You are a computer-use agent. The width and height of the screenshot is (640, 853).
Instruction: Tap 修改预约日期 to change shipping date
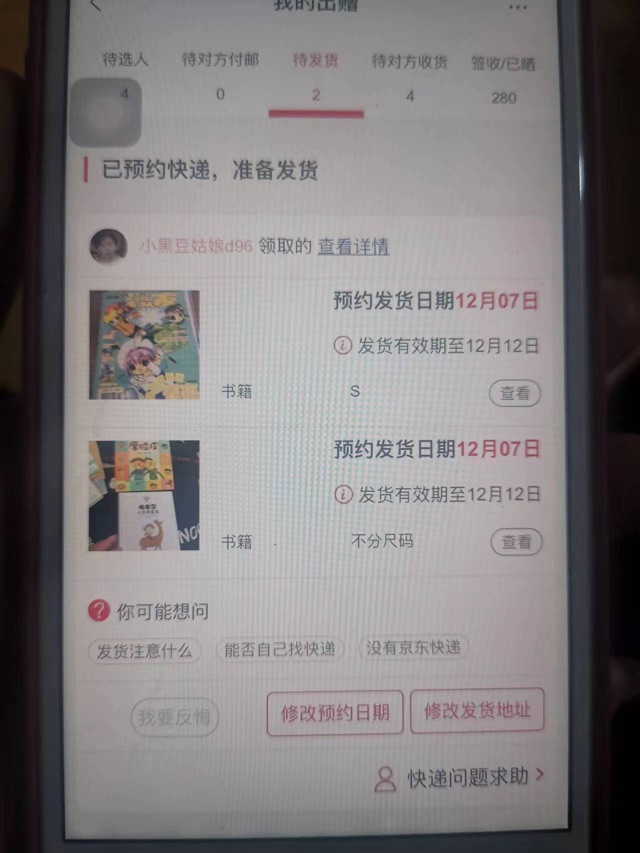pyautogui.click(x=335, y=713)
